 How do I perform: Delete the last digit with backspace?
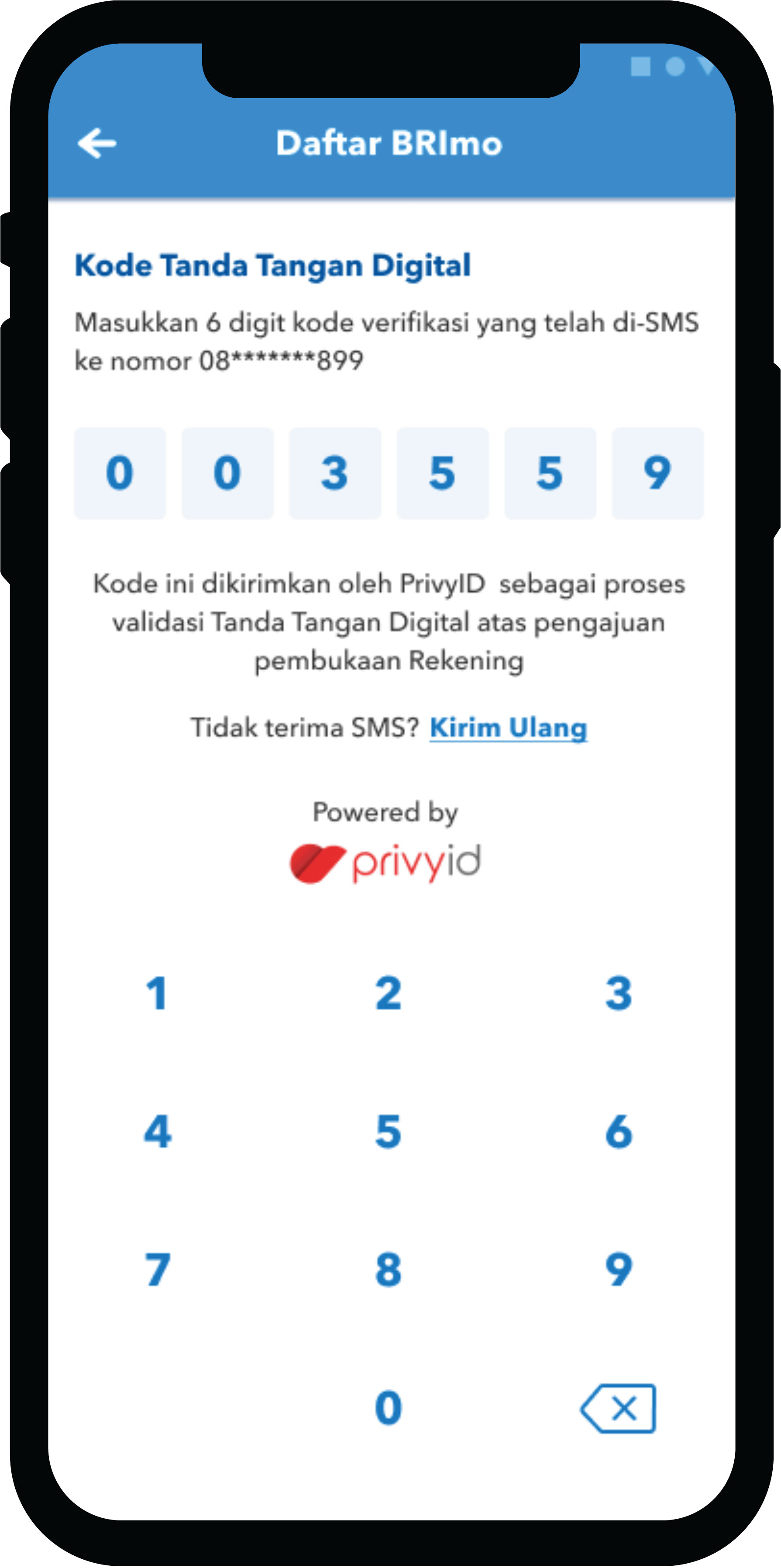[x=619, y=1409]
